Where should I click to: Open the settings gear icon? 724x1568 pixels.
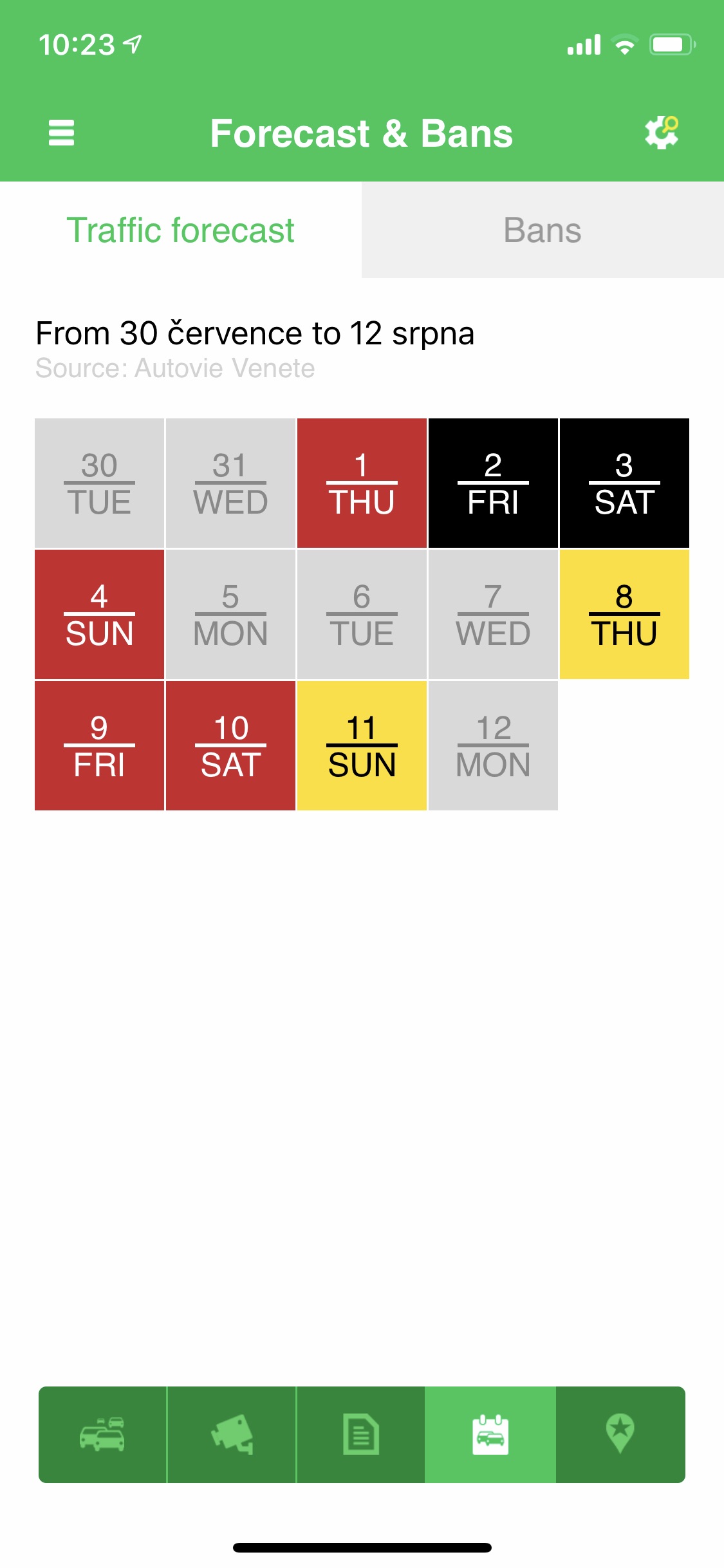point(662,133)
